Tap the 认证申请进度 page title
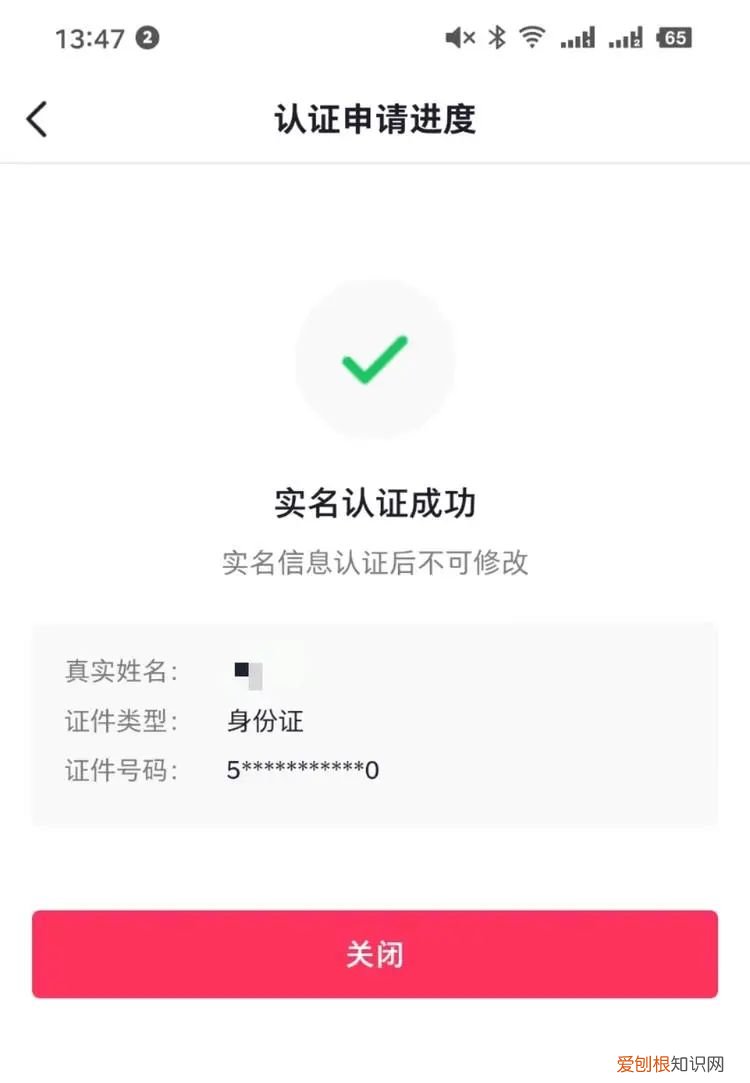750x1083 pixels. (x=375, y=118)
